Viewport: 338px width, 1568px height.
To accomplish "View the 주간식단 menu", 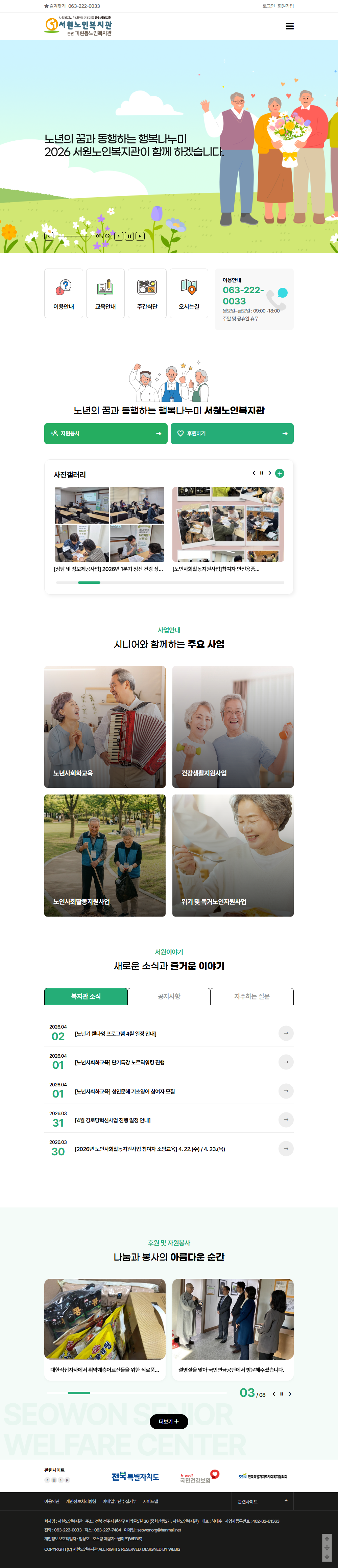I will (x=147, y=293).
